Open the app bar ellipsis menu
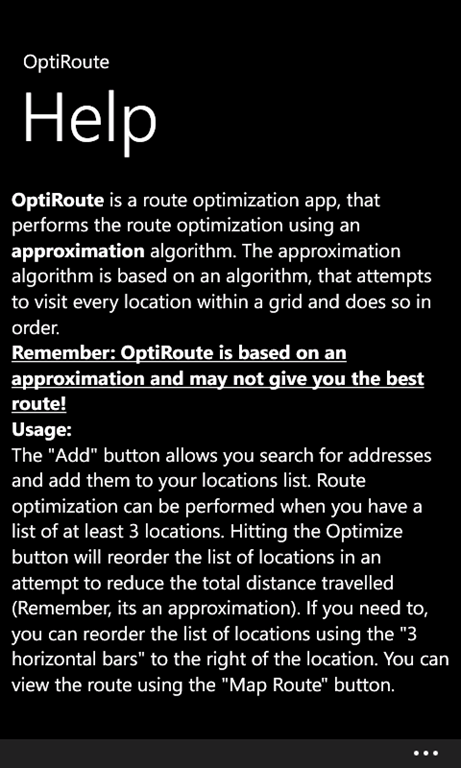 (x=425, y=753)
